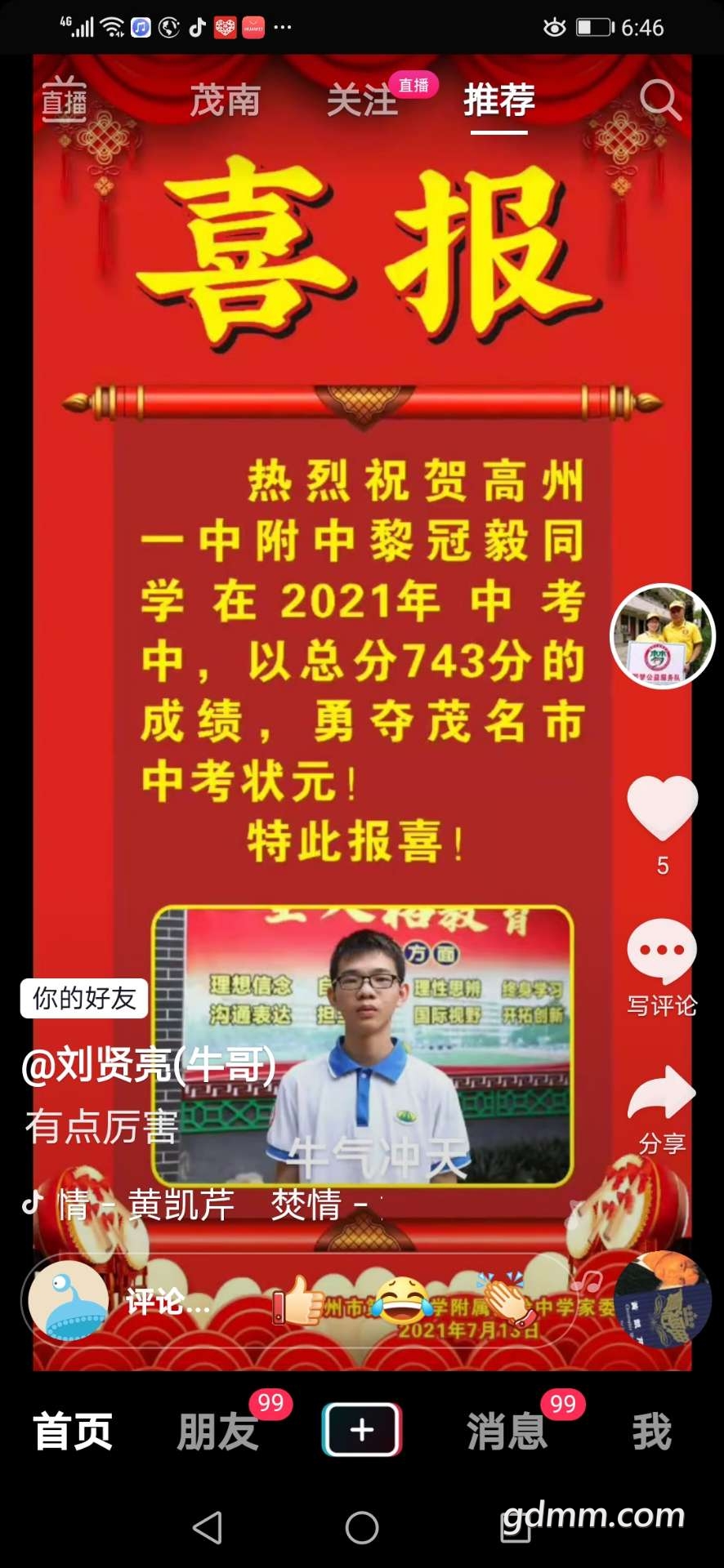Switch to the 茂南 tab

pyautogui.click(x=226, y=100)
